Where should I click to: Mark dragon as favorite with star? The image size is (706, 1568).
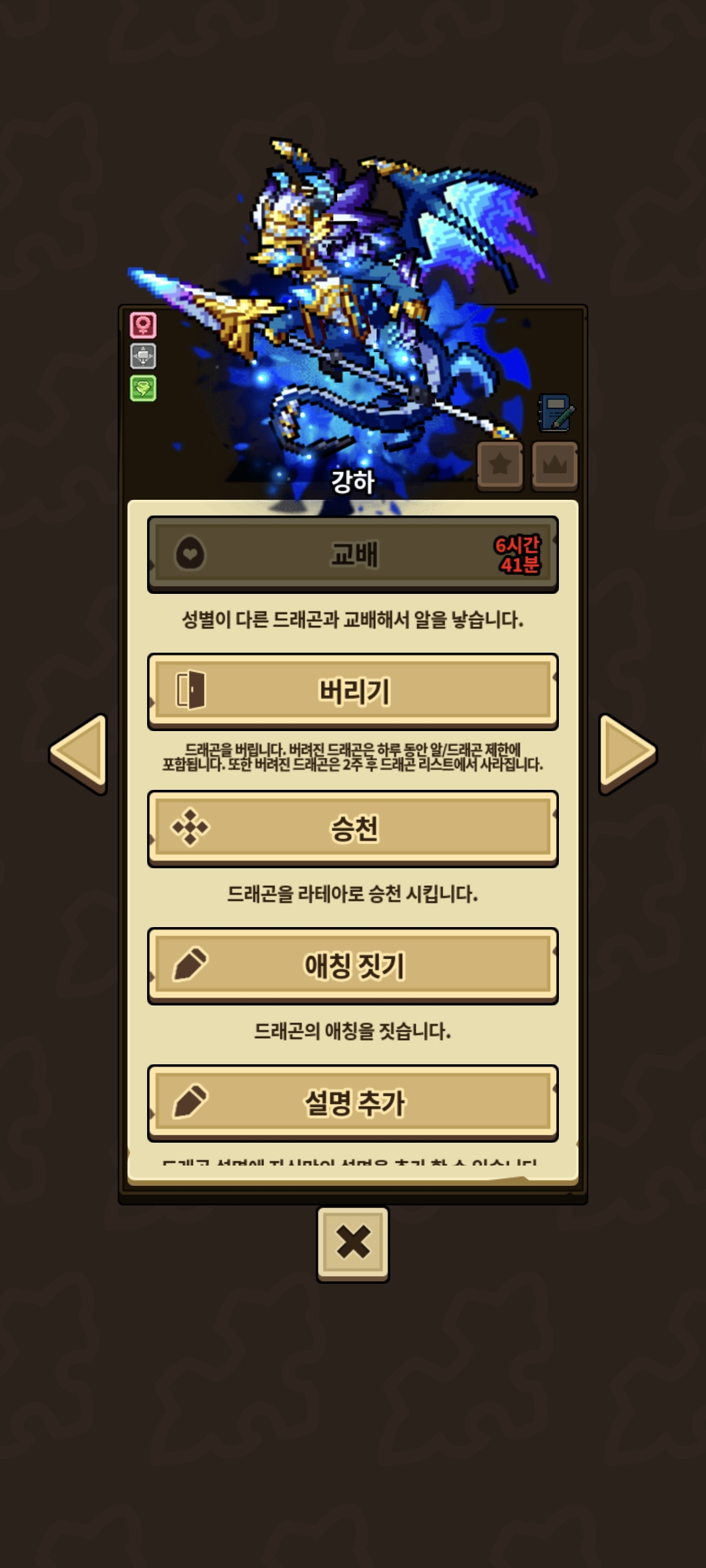[500, 465]
